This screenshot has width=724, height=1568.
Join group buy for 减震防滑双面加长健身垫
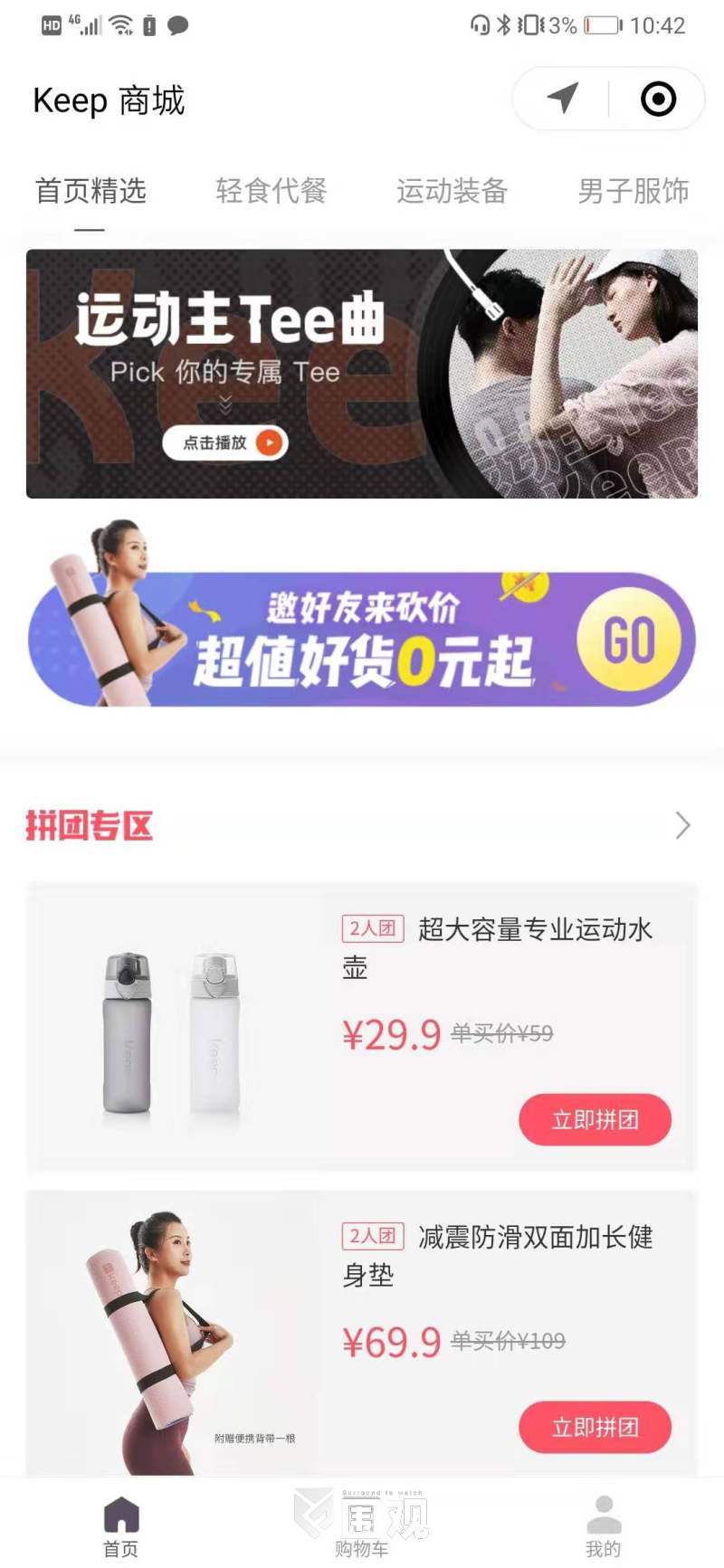[x=595, y=1428]
